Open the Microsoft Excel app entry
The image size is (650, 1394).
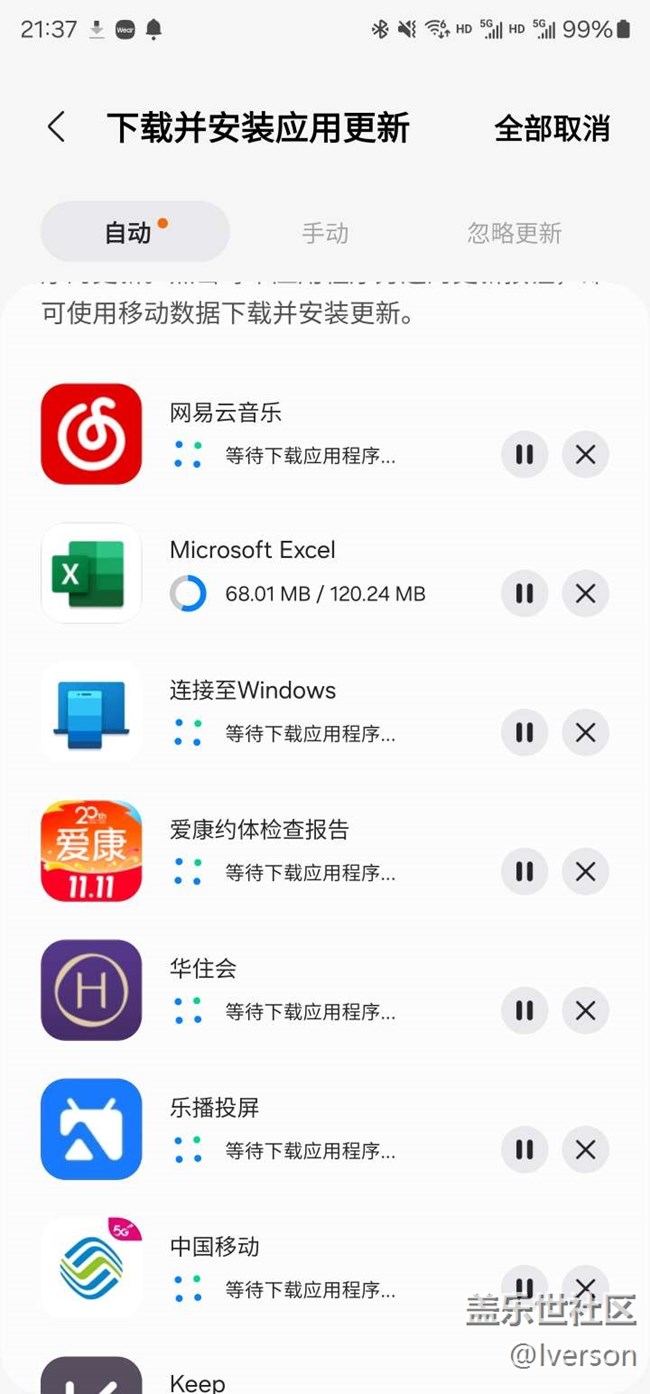[270, 573]
